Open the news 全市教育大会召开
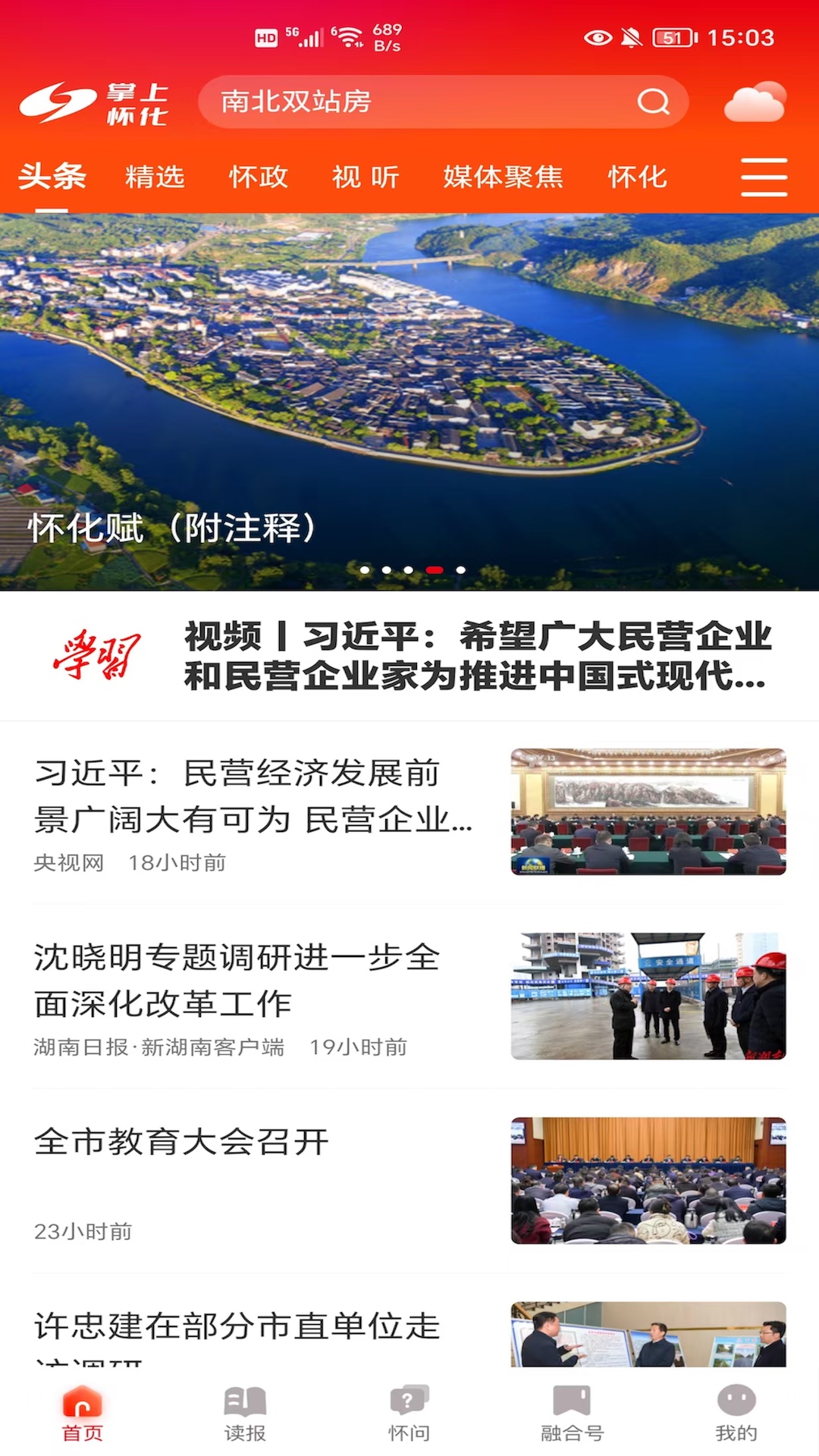819x1456 pixels. click(409, 1181)
